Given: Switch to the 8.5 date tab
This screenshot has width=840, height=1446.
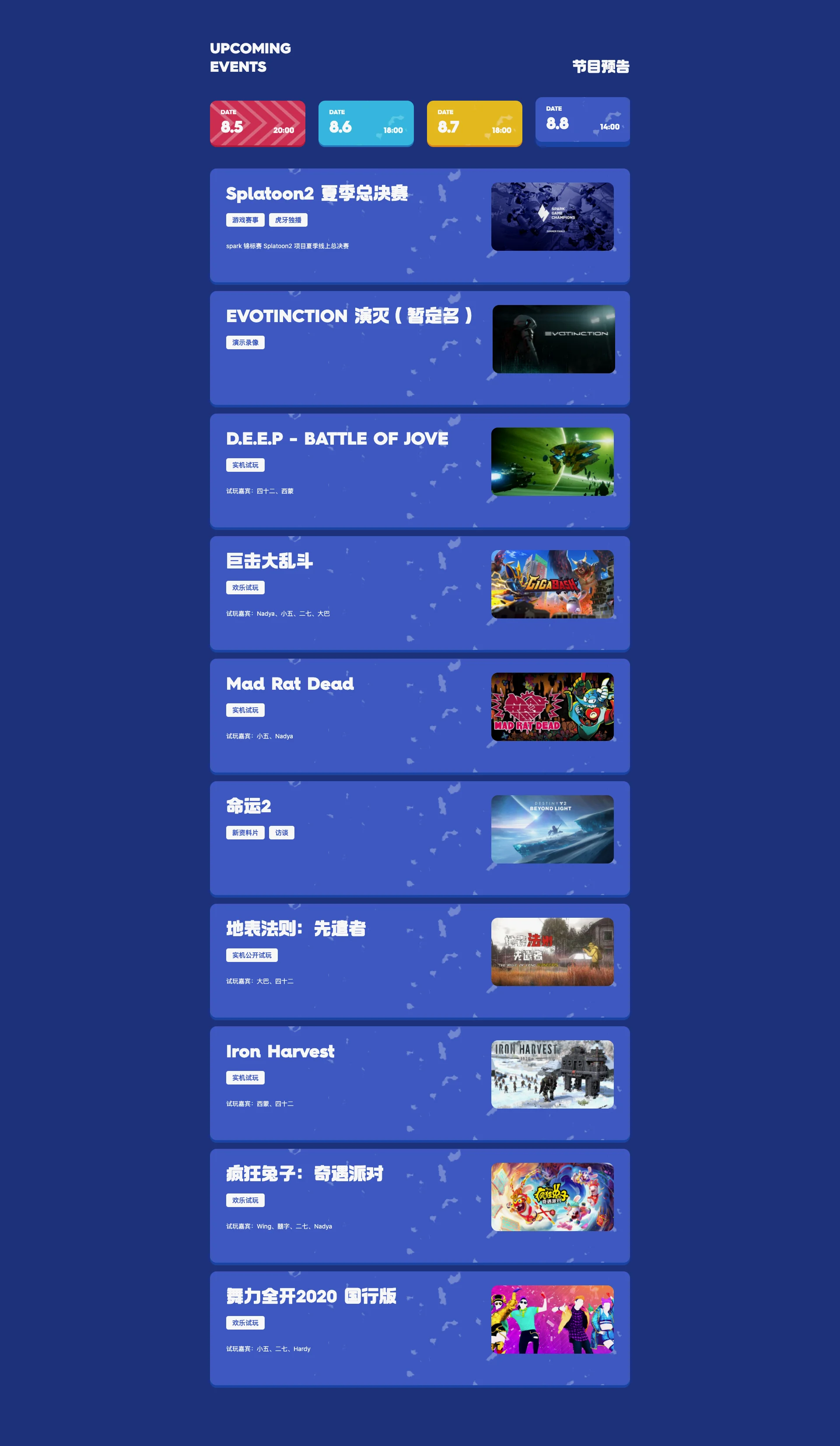Looking at the screenshot, I should [257, 123].
